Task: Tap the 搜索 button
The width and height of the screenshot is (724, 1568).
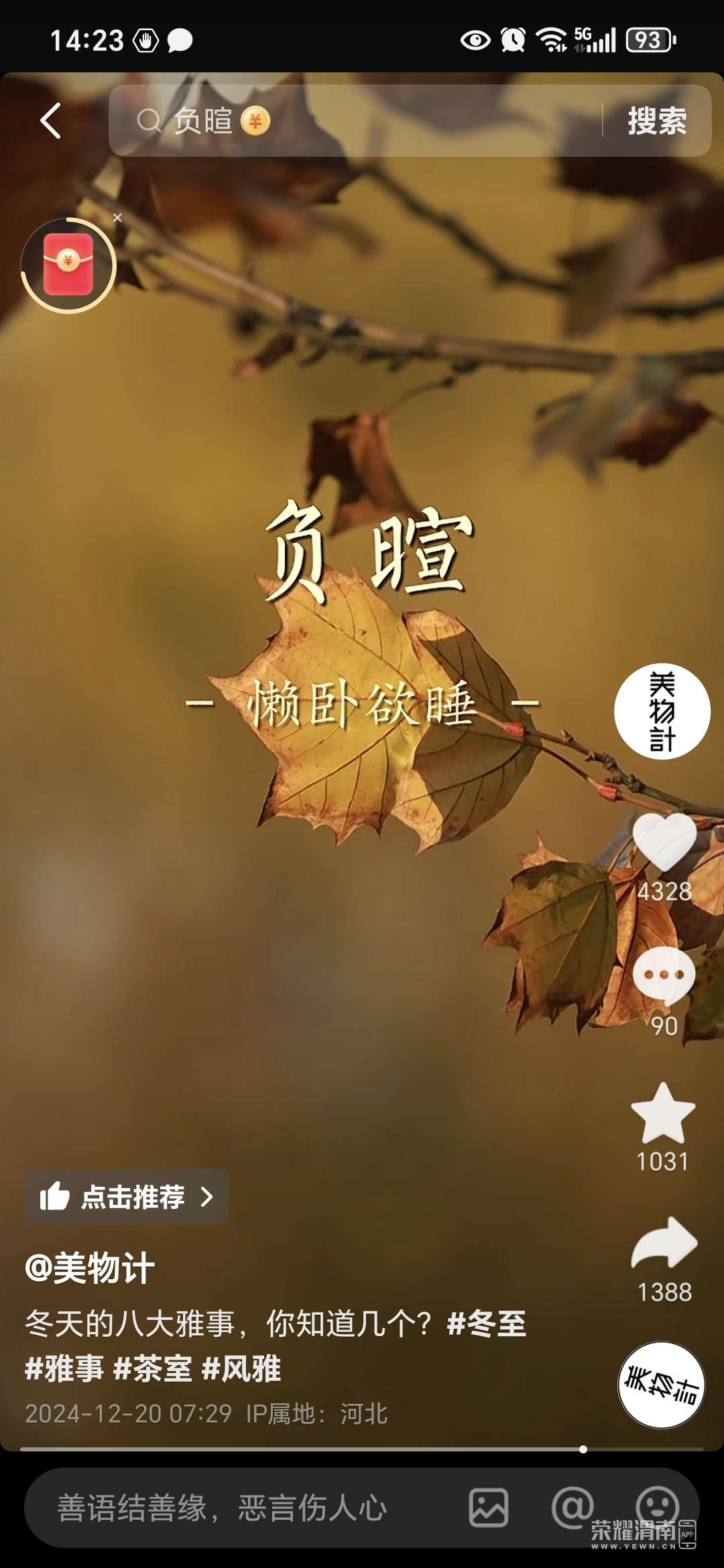Action: coord(657,121)
